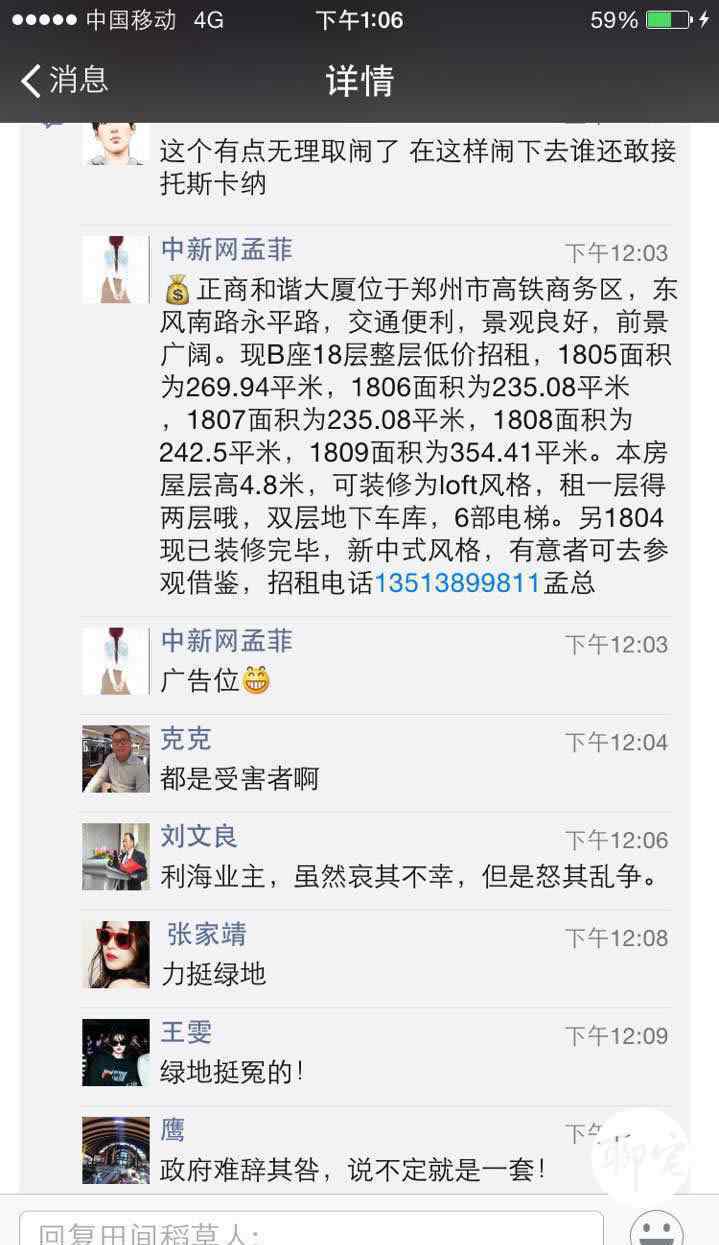The height and width of the screenshot is (1245, 719).
Task: Tap the reply input field
Action: coord(310,1232)
